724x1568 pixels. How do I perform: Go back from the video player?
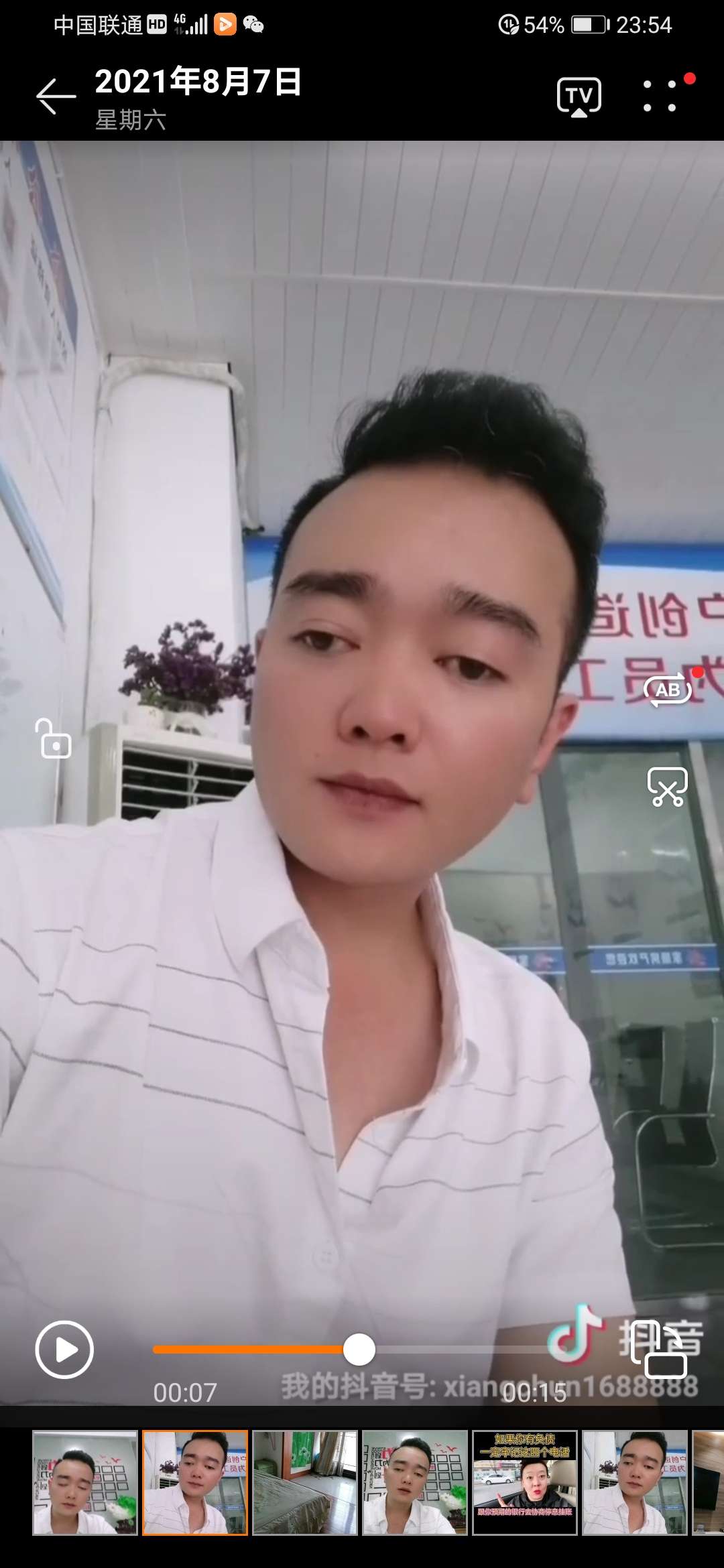click(56, 97)
